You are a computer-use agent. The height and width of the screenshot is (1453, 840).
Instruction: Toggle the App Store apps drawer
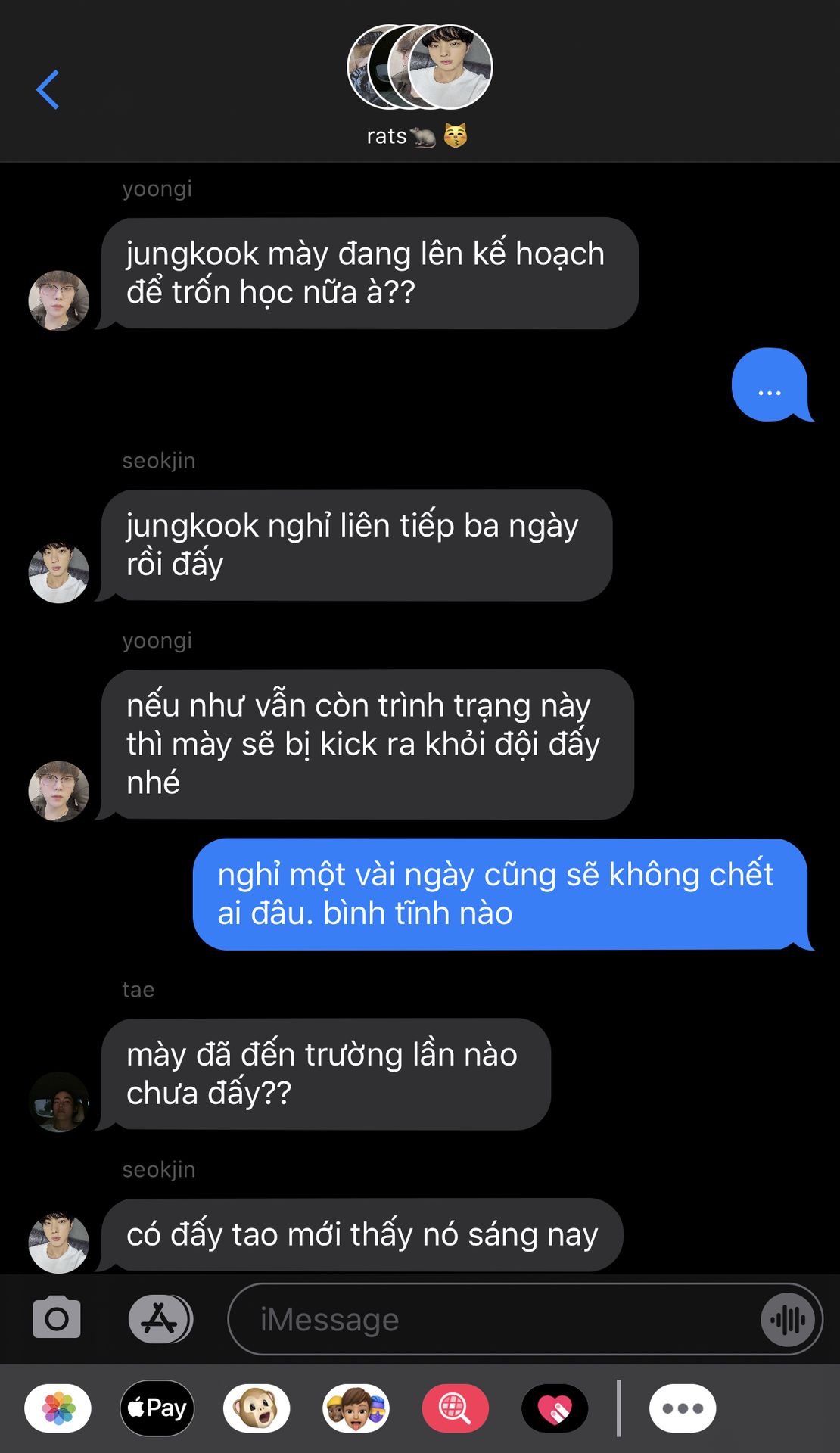point(160,1319)
